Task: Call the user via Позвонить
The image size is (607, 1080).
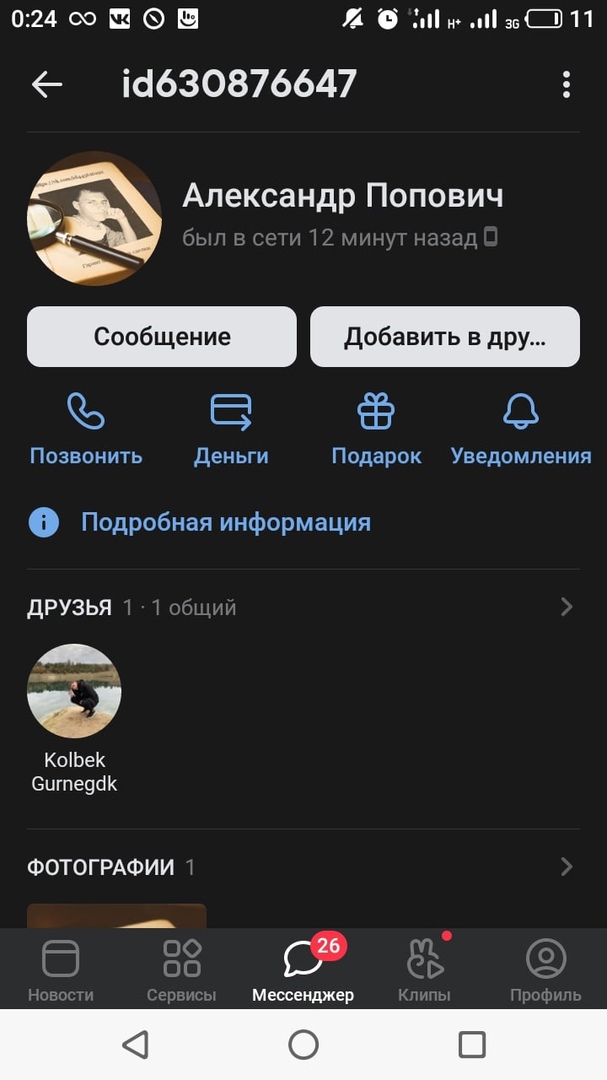Action: 86,429
